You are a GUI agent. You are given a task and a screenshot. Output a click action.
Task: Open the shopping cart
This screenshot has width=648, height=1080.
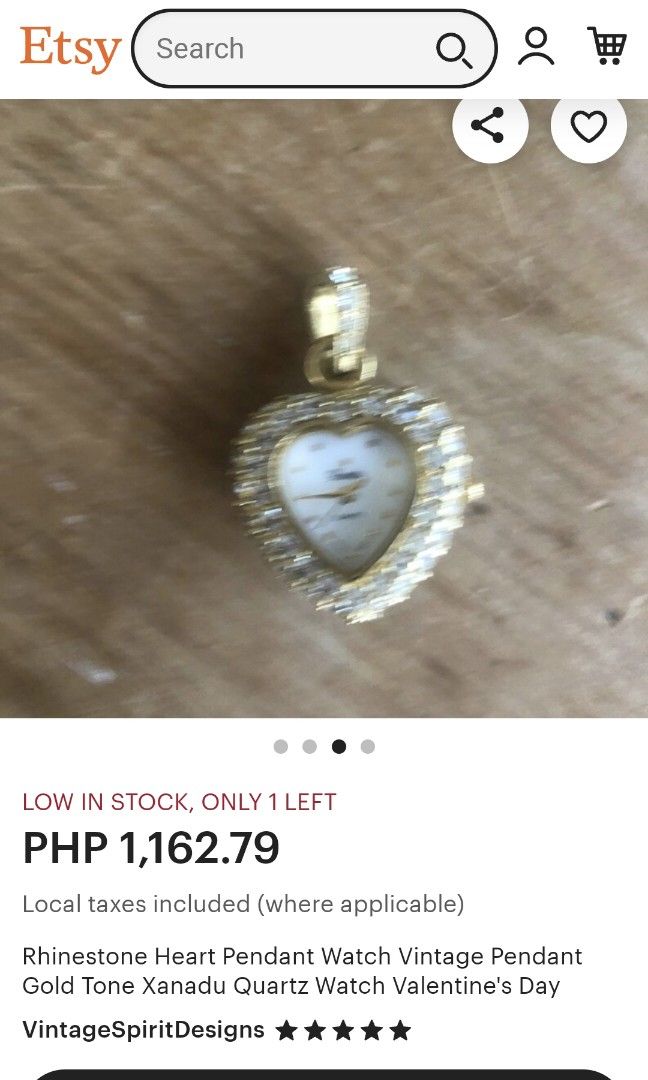(606, 46)
